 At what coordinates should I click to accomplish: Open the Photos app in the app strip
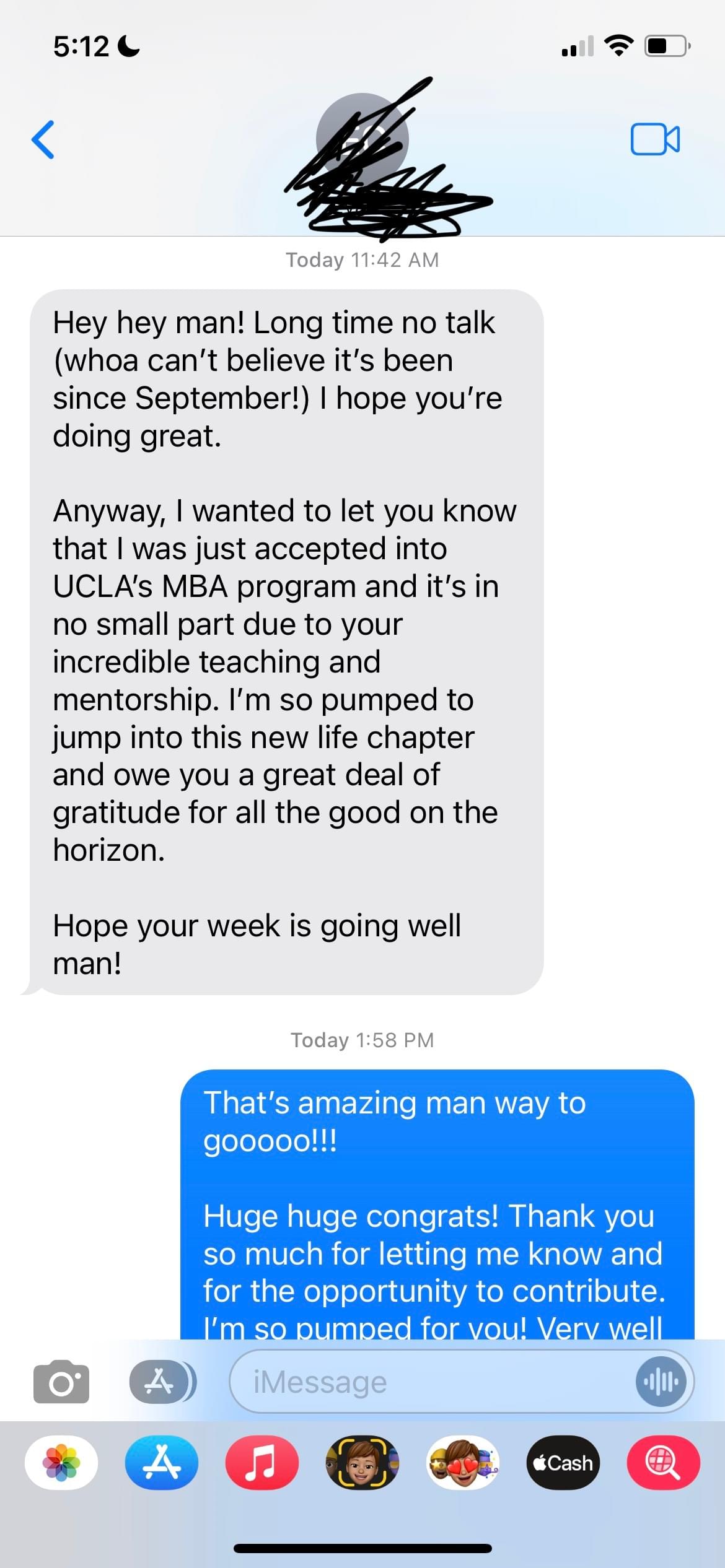point(61,1462)
